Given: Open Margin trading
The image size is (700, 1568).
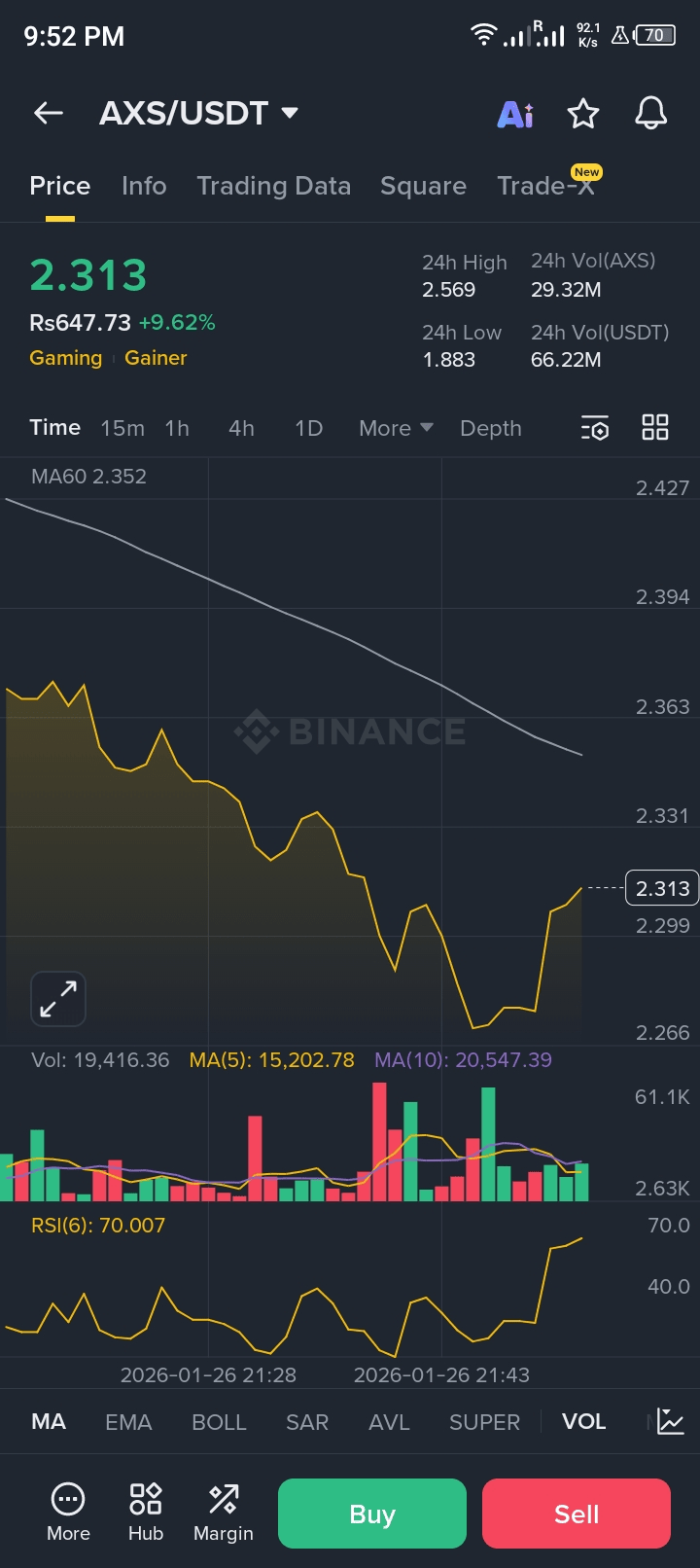Looking at the screenshot, I should [224, 1513].
